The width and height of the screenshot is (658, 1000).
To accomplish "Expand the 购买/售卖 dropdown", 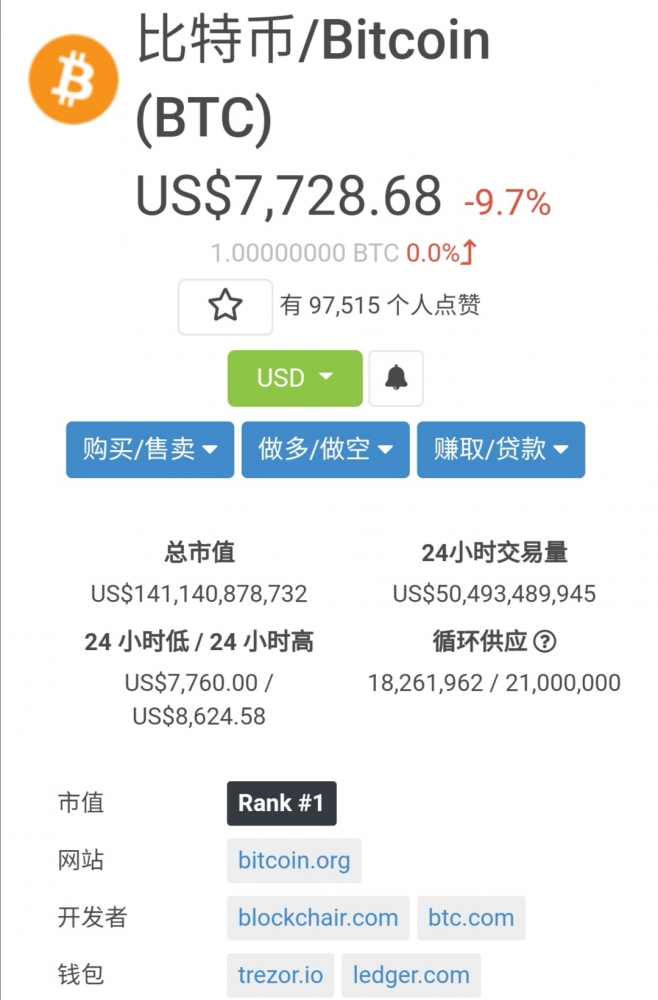I will click(150, 449).
